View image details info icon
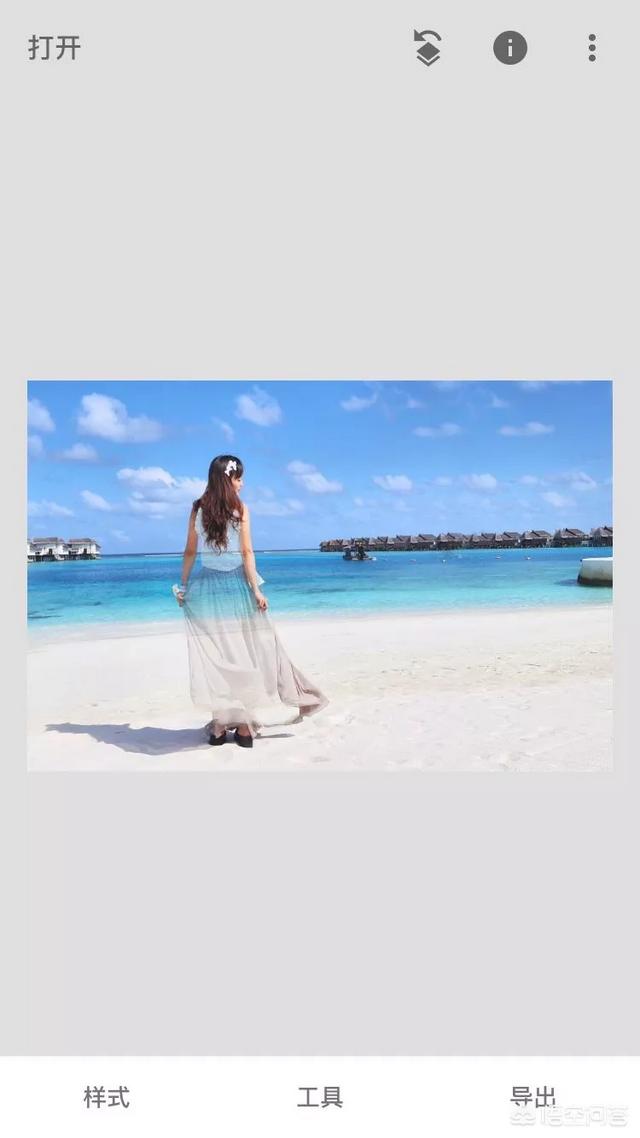This screenshot has width=640, height=1138. pyautogui.click(x=510, y=48)
